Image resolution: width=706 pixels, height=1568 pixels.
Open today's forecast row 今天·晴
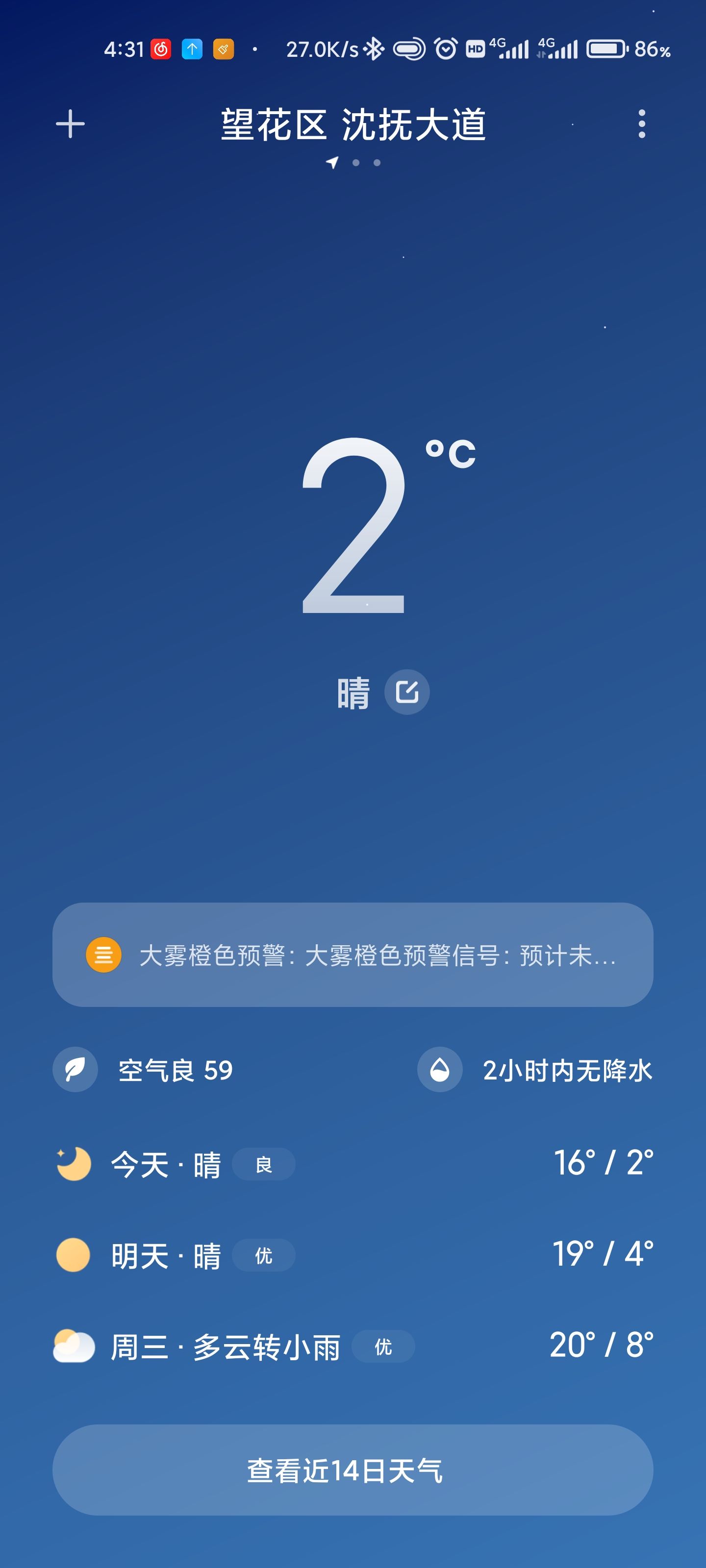click(353, 1164)
